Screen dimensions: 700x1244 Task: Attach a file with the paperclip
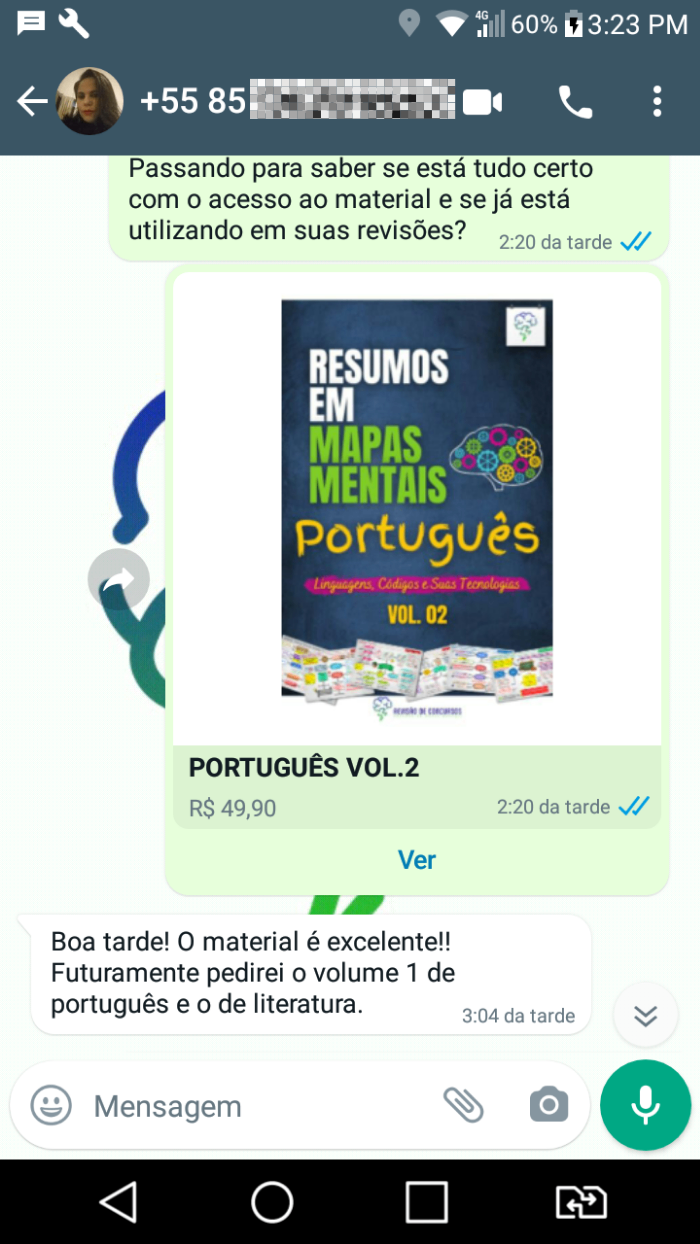[463, 1105]
